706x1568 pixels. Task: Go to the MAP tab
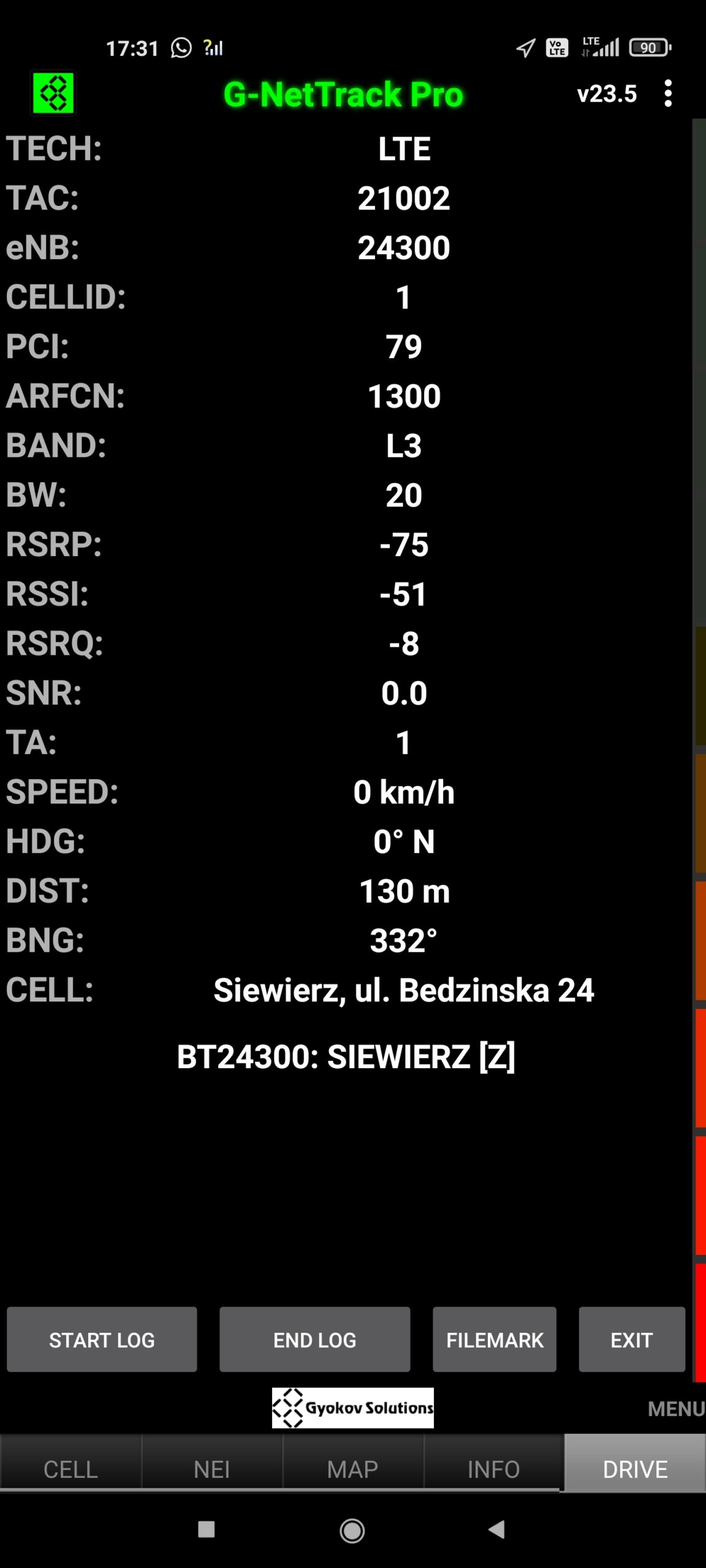[x=352, y=1469]
